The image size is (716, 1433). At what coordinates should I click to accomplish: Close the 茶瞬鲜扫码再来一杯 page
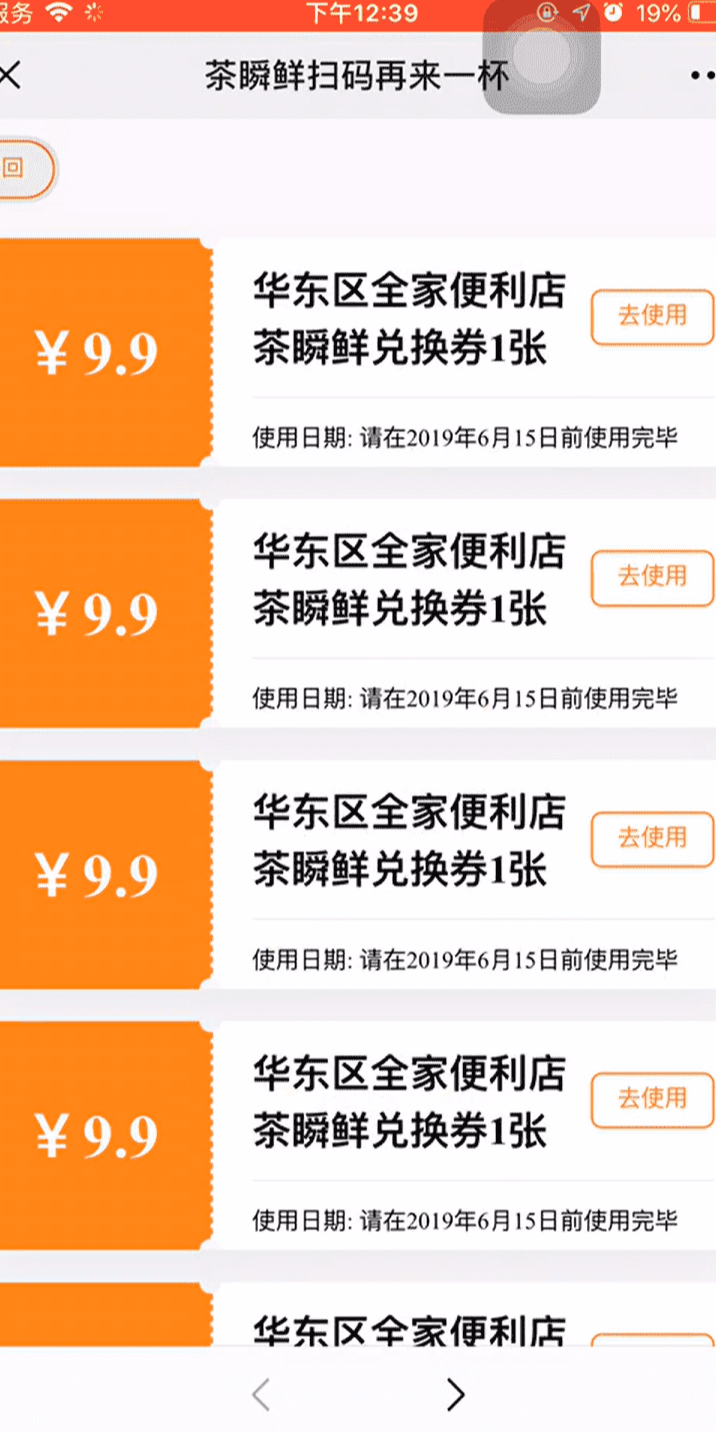pos(10,76)
